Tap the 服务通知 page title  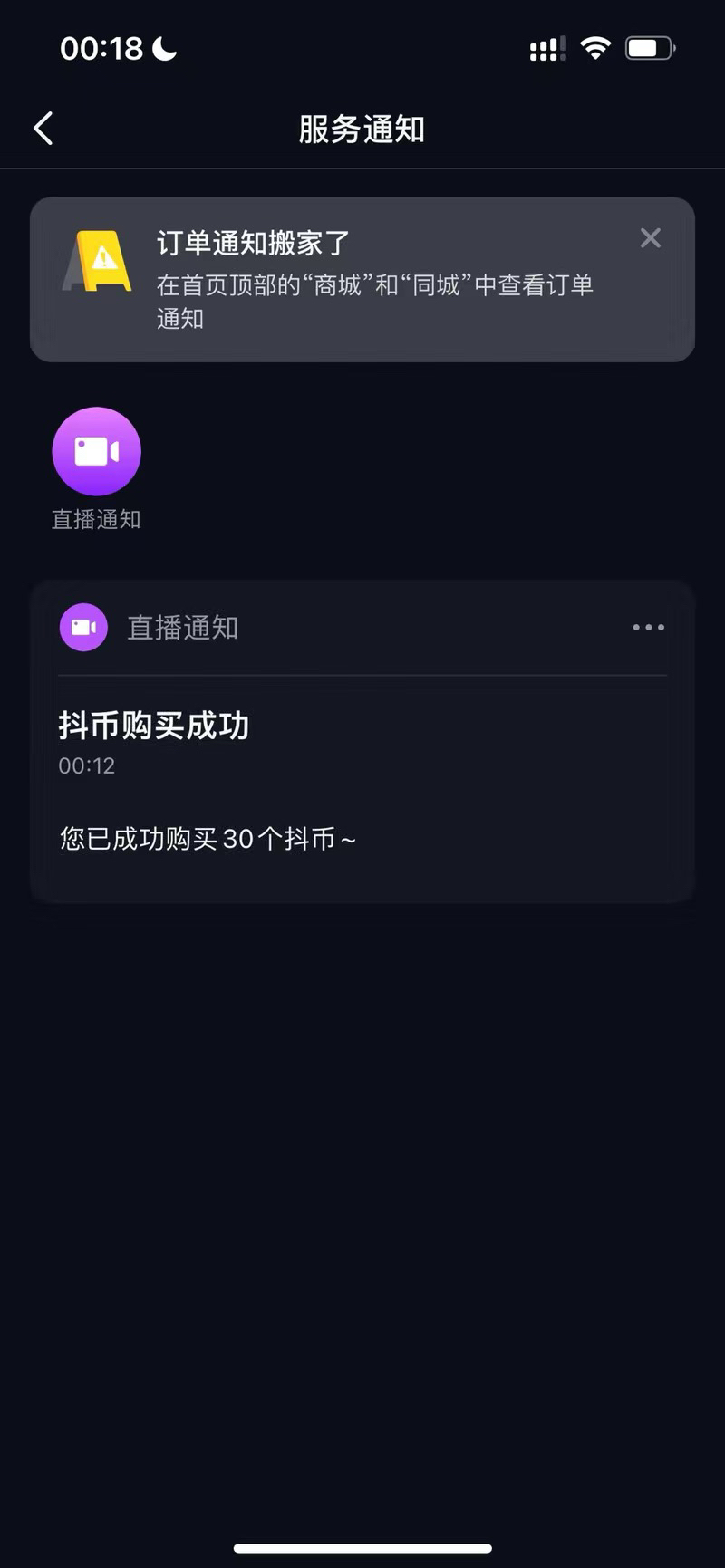pyautogui.click(x=362, y=130)
